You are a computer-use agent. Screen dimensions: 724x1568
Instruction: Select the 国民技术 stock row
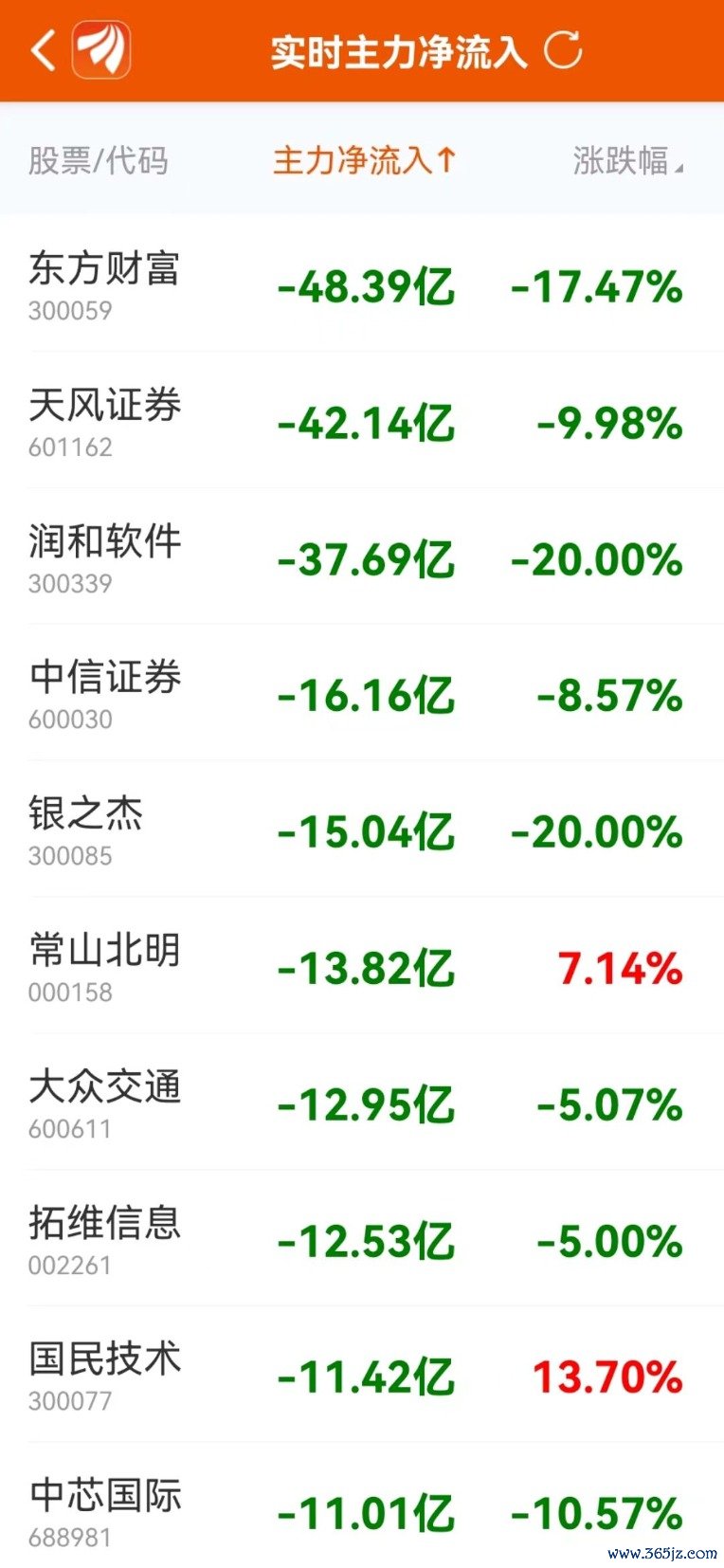pyautogui.click(x=362, y=1375)
